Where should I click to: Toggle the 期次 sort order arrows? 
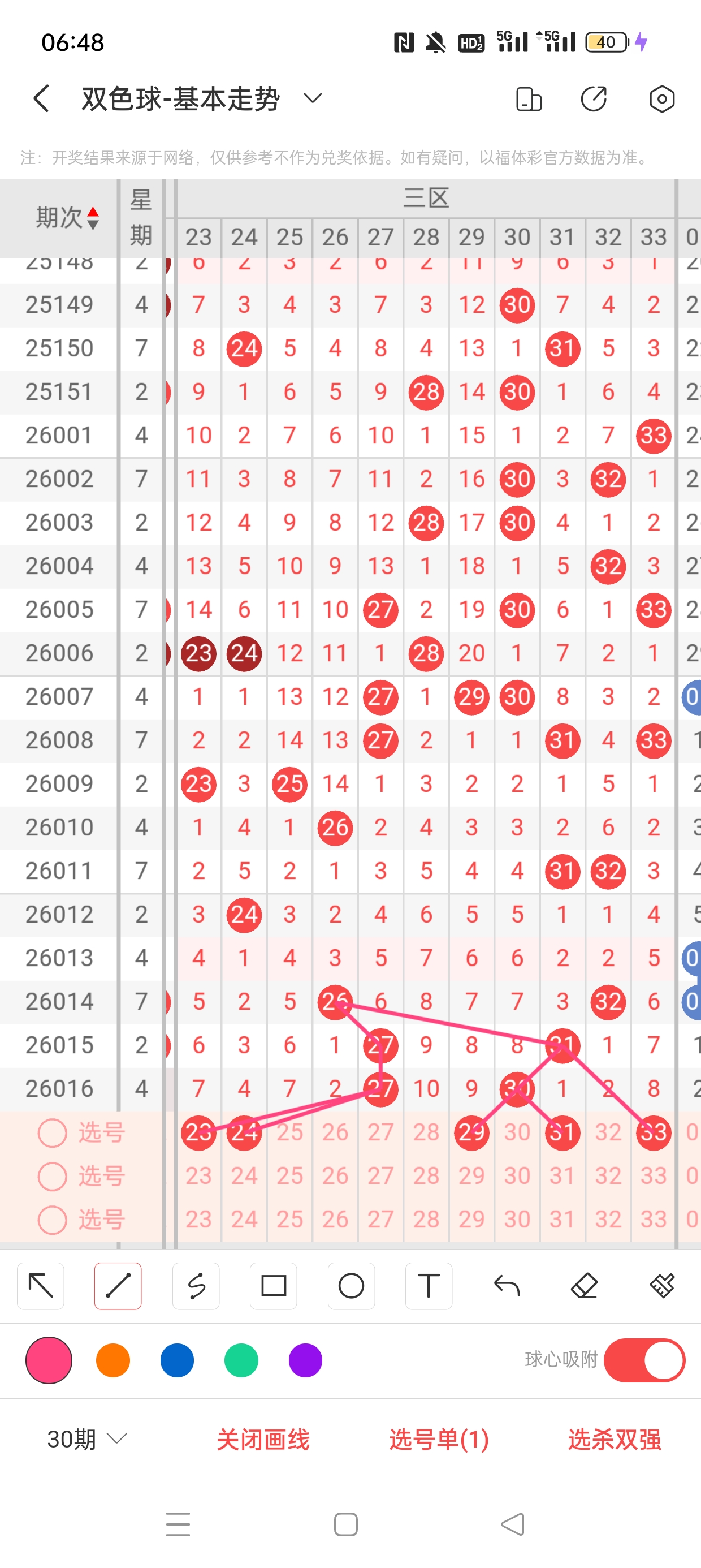coord(93,218)
